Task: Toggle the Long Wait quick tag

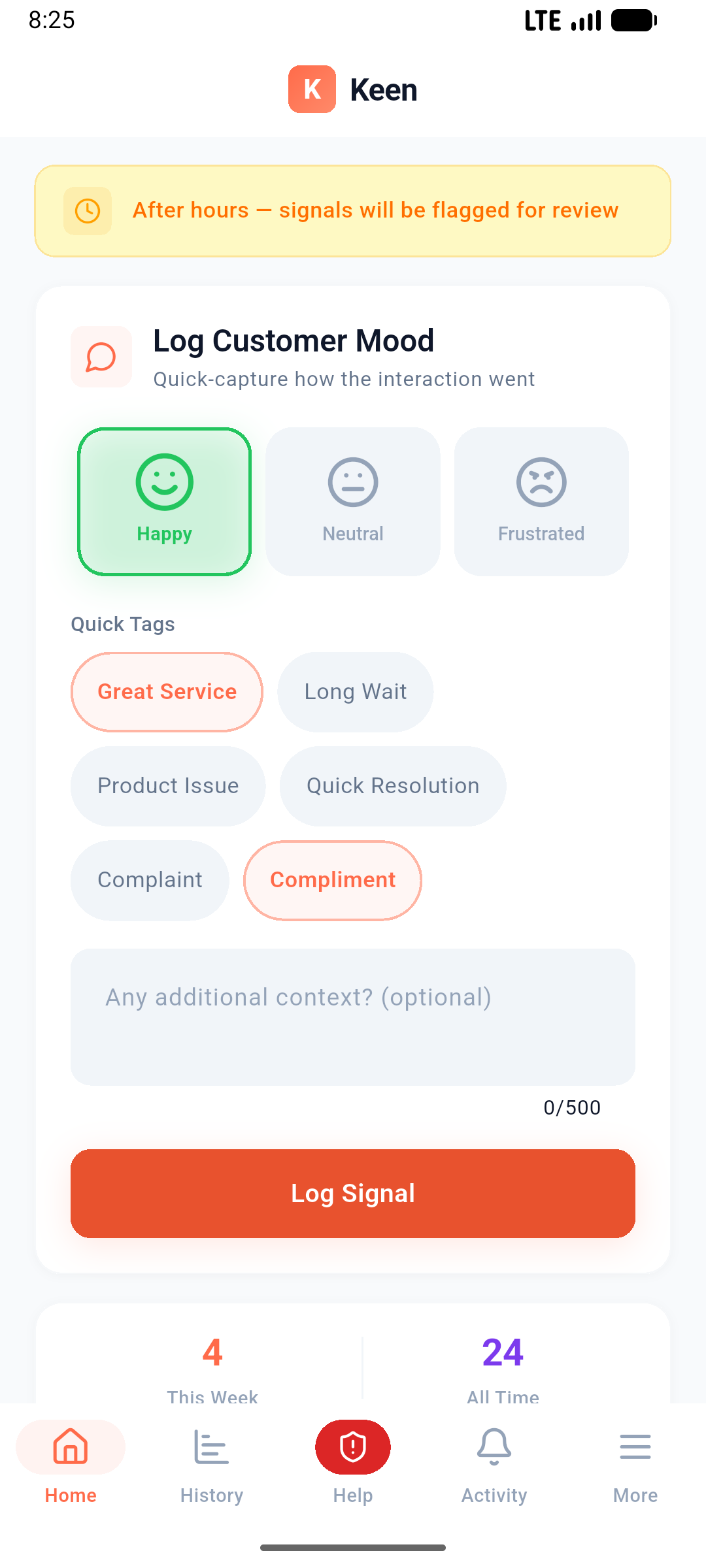Action: click(x=355, y=691)
